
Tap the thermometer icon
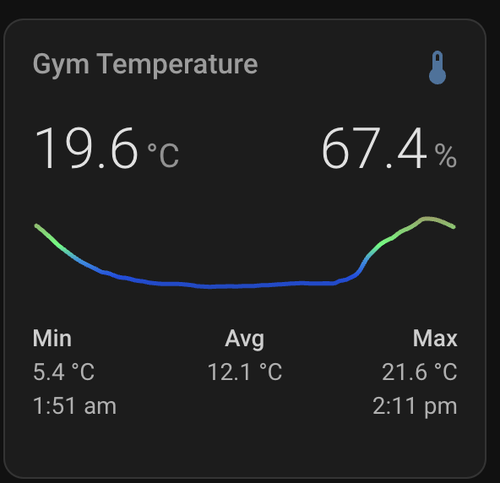click(437, 68)
